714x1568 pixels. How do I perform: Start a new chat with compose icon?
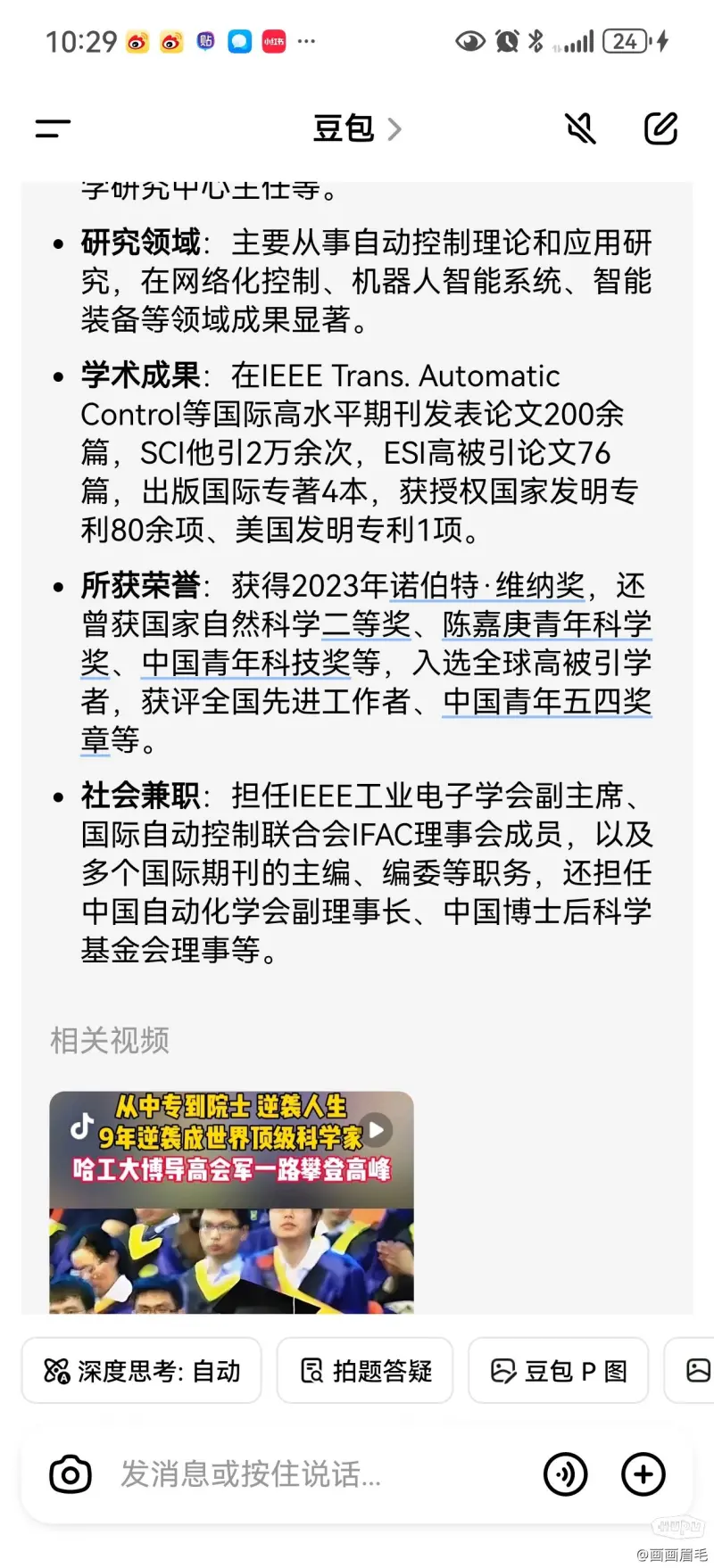[661, 129]
